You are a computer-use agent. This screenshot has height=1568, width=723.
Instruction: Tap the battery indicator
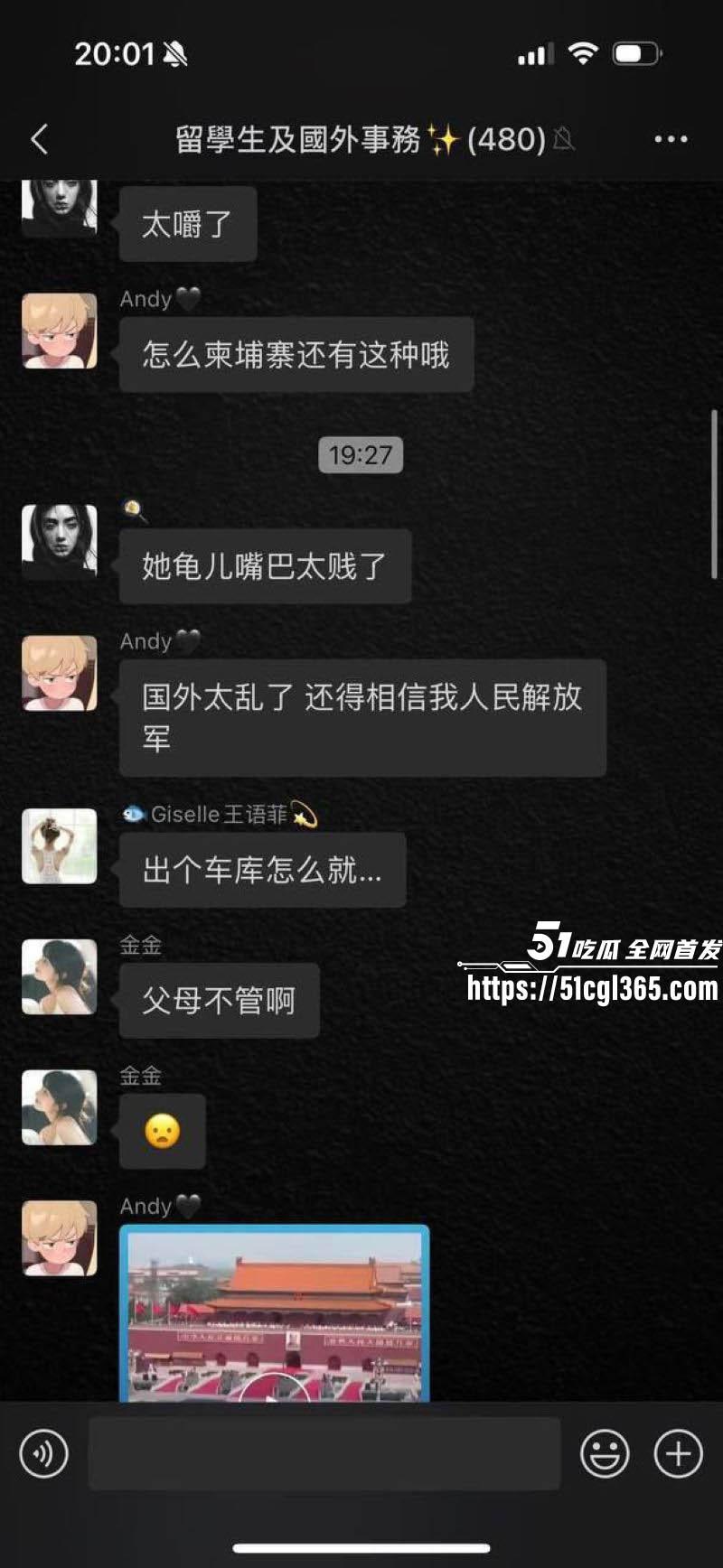point(636,54)
